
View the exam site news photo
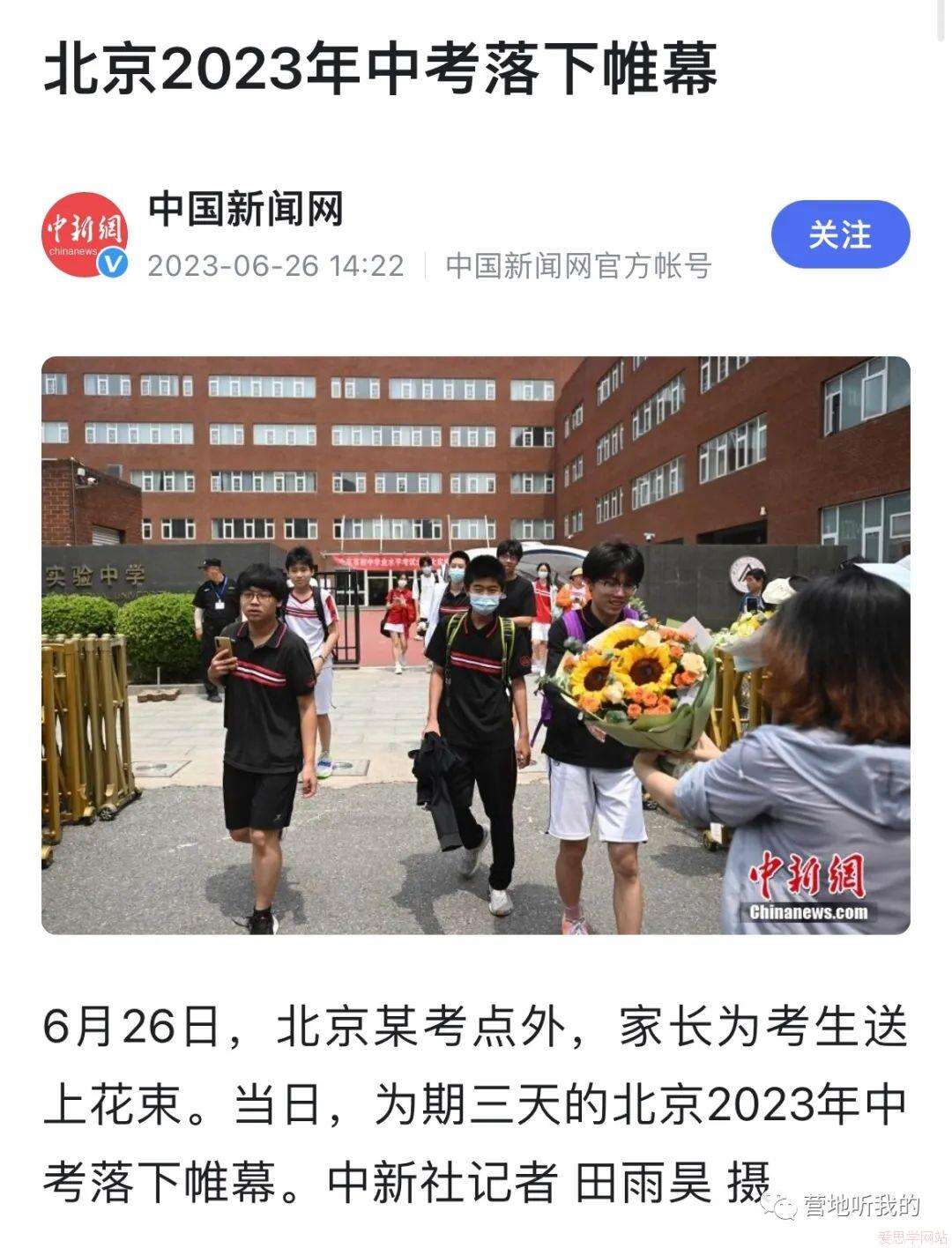tap(475, 644)
